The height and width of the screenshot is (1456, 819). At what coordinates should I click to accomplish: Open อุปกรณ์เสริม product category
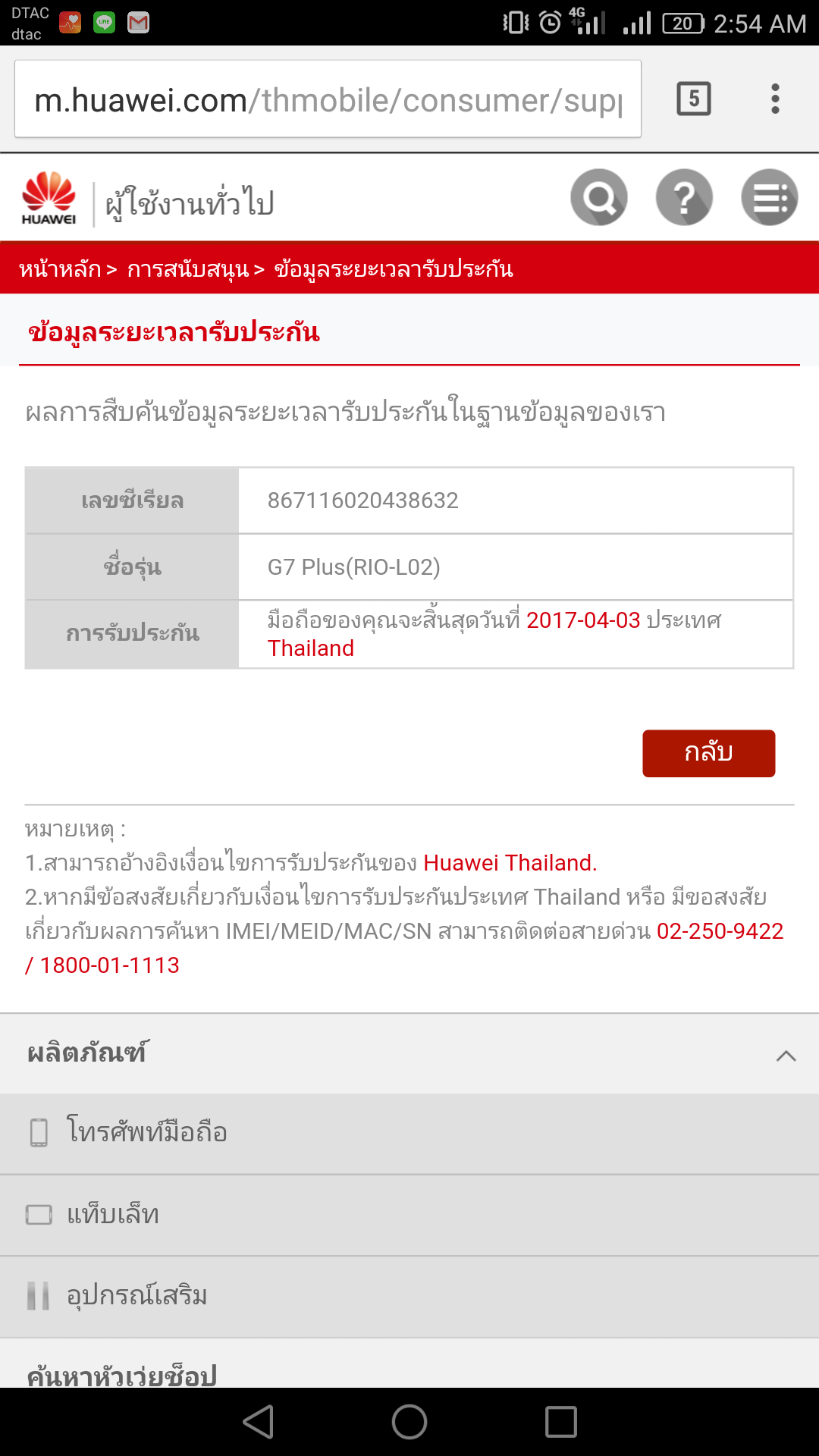[x=136, y=1296]
